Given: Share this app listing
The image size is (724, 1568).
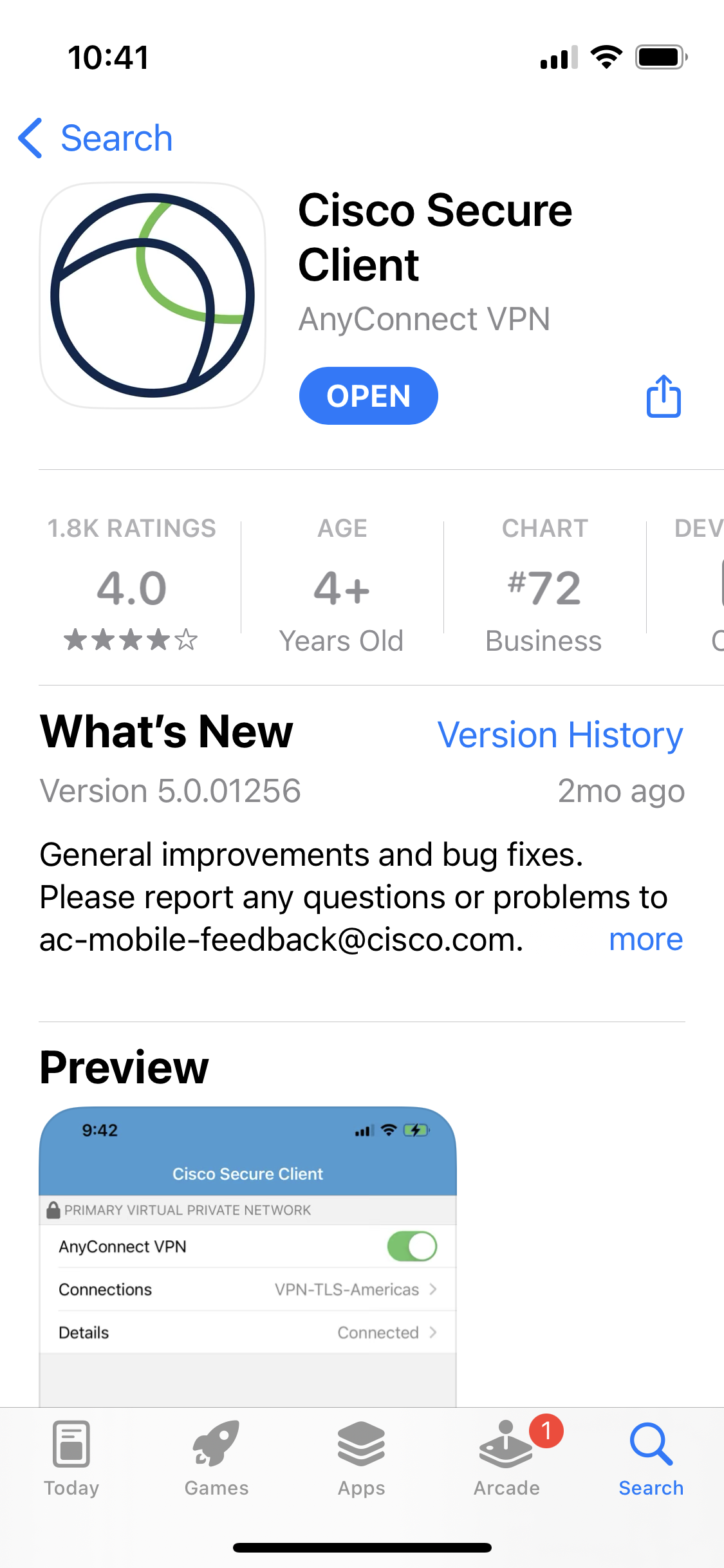Looking at the screenshot, I should (x=664, y=396).
